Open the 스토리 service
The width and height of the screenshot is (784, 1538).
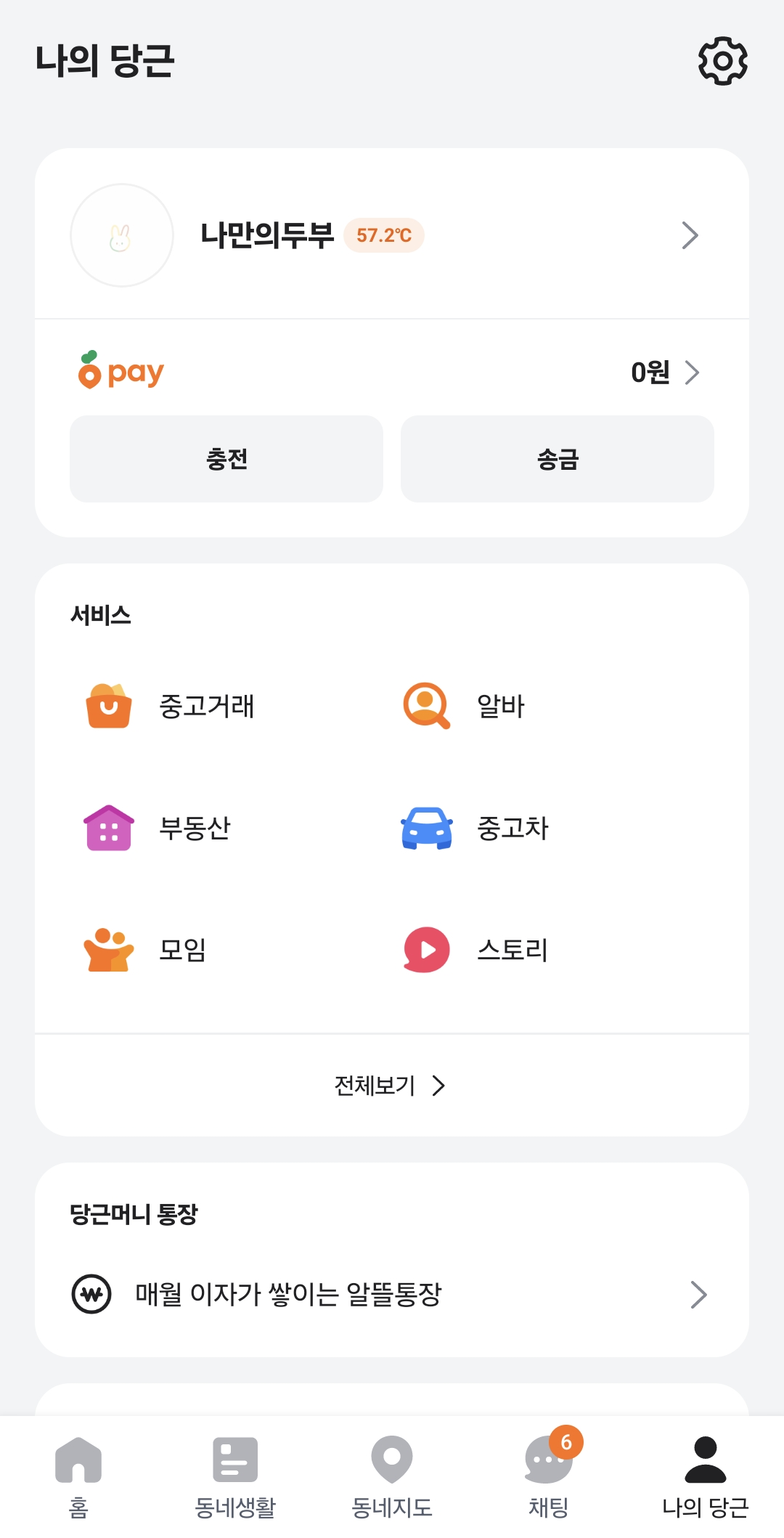coord(475,950)
